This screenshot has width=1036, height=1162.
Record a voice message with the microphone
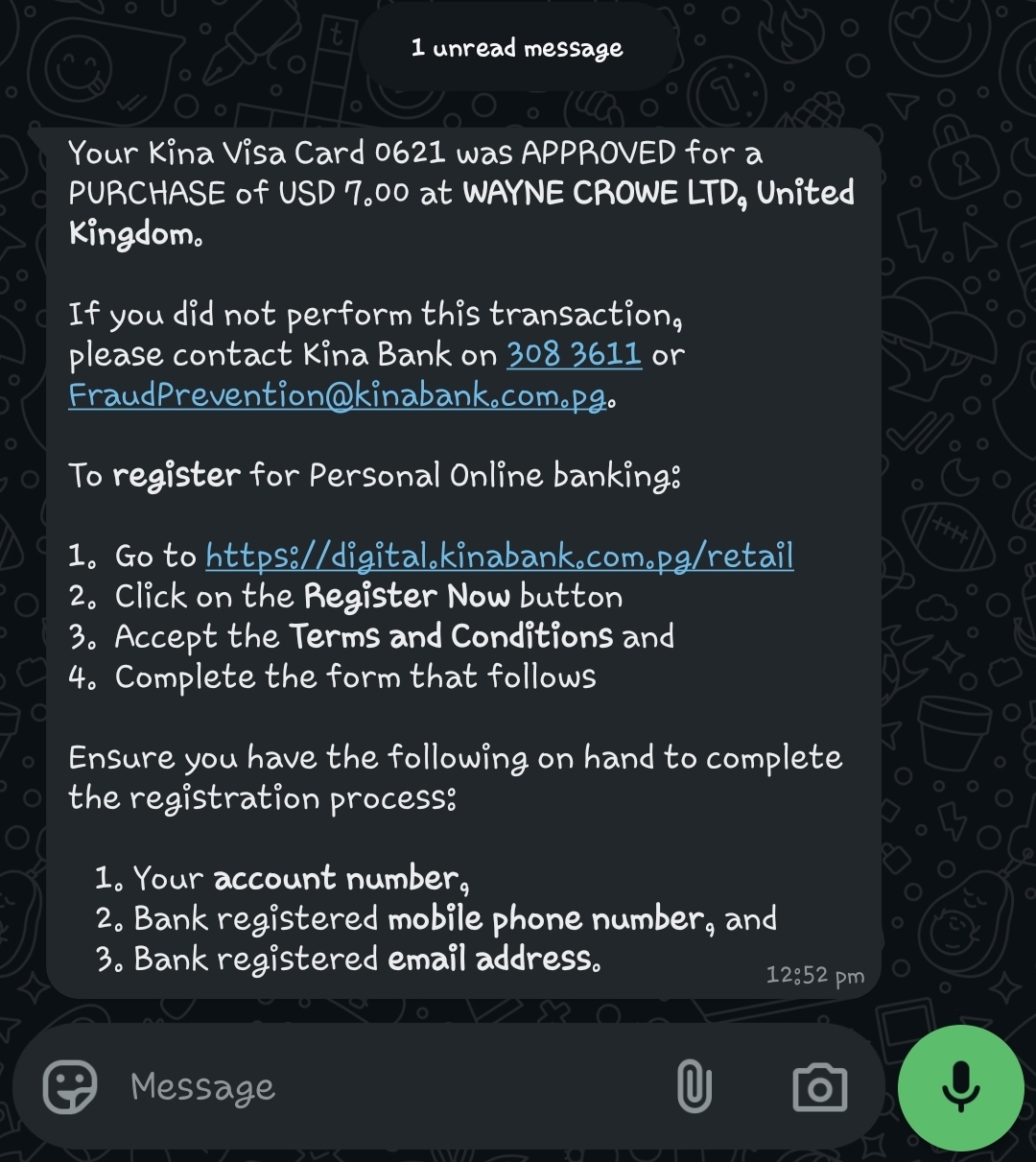point(960,1087)
